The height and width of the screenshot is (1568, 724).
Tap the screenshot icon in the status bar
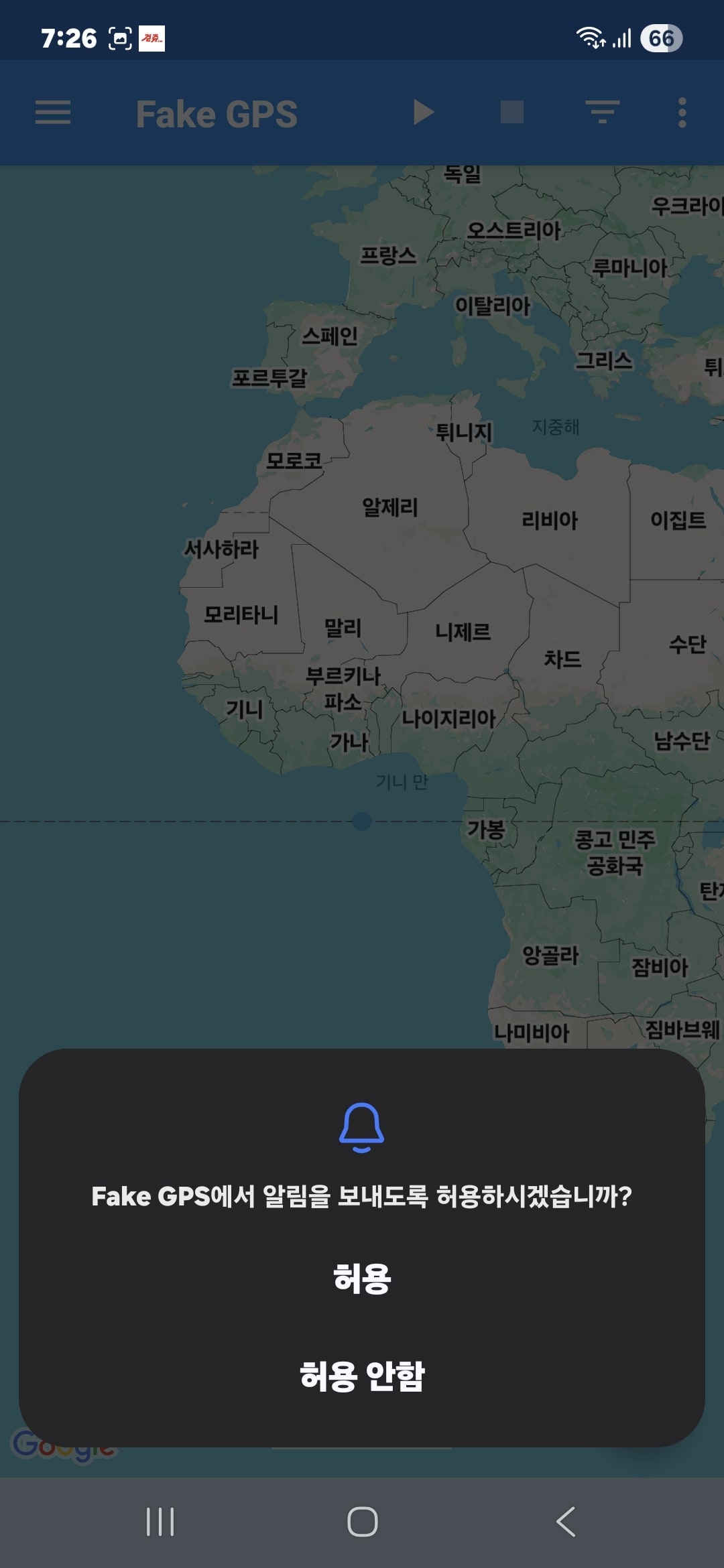point(117,38)
